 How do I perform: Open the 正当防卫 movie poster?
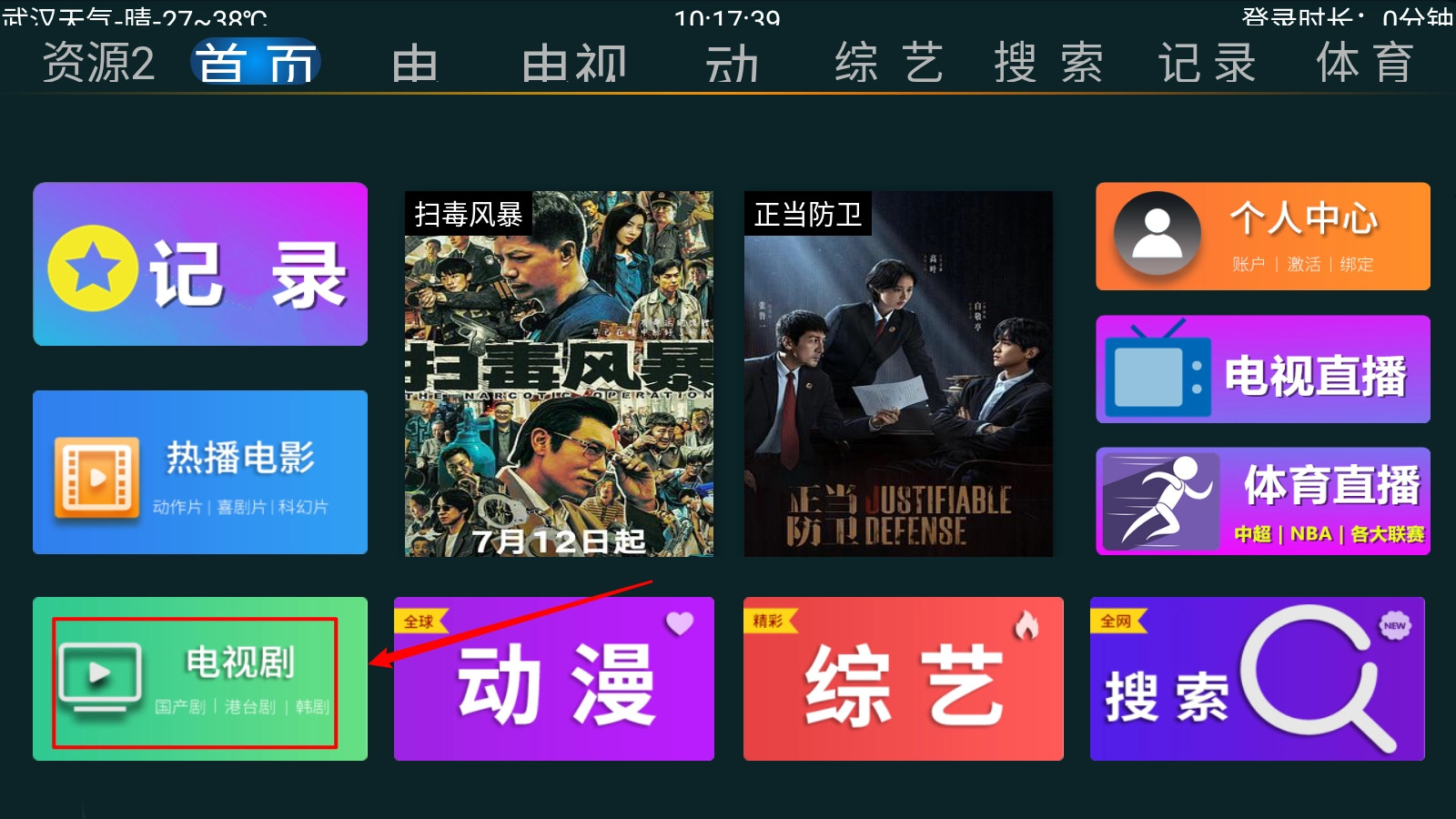[898, 374]
